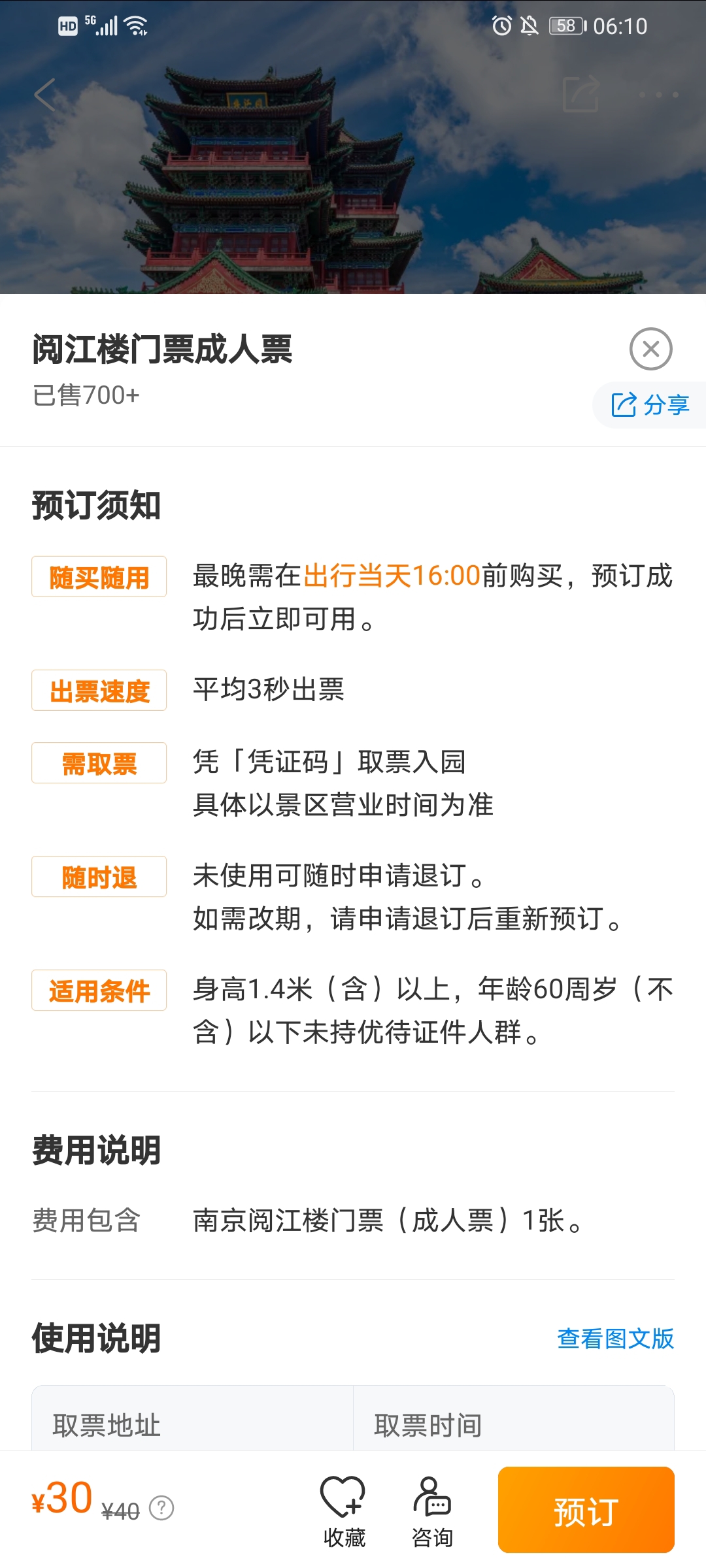Tap 预订 to book the ticket
The height and width of the screenshot is (1568, 706).
(x=586, y=1510)
